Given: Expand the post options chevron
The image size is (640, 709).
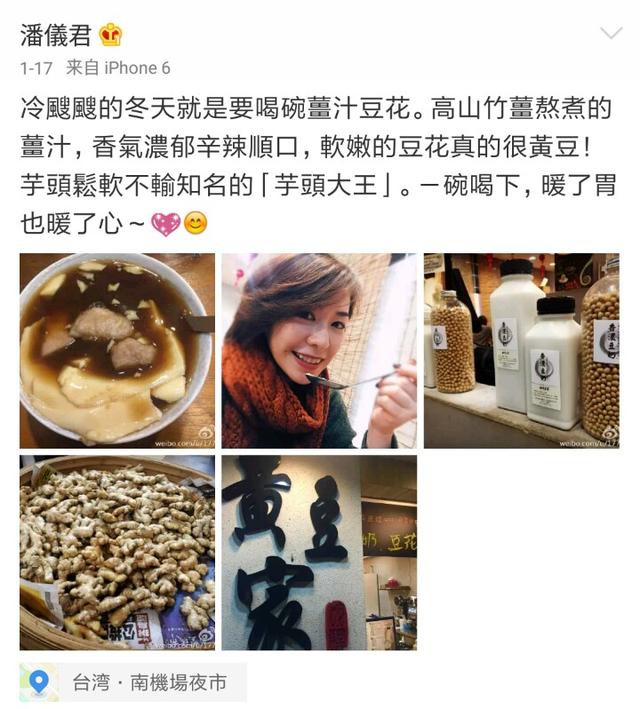Looking at the screenshot, I should 610,35.
